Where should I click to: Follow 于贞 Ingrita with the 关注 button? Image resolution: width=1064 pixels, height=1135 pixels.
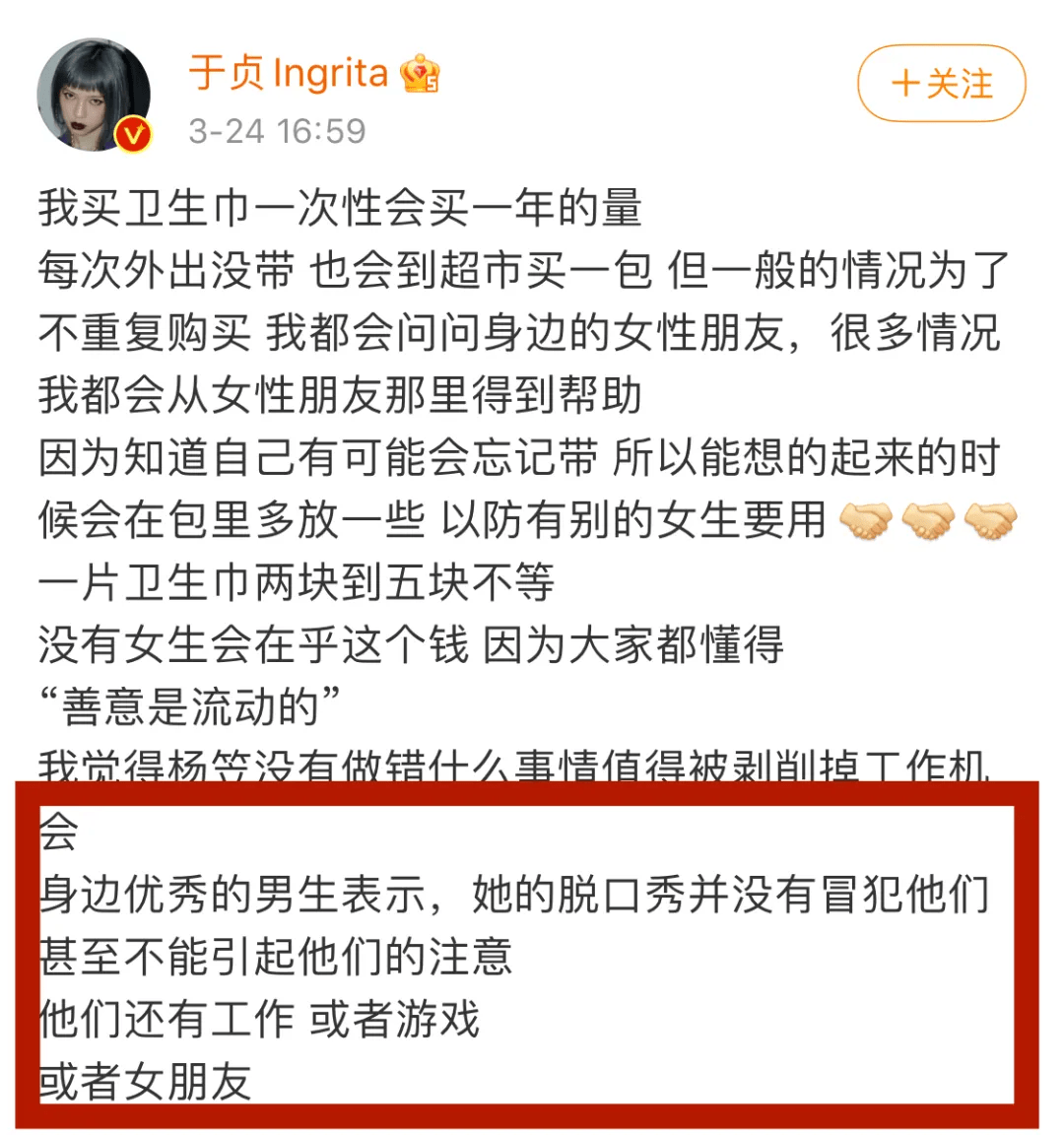coord(941,84)
